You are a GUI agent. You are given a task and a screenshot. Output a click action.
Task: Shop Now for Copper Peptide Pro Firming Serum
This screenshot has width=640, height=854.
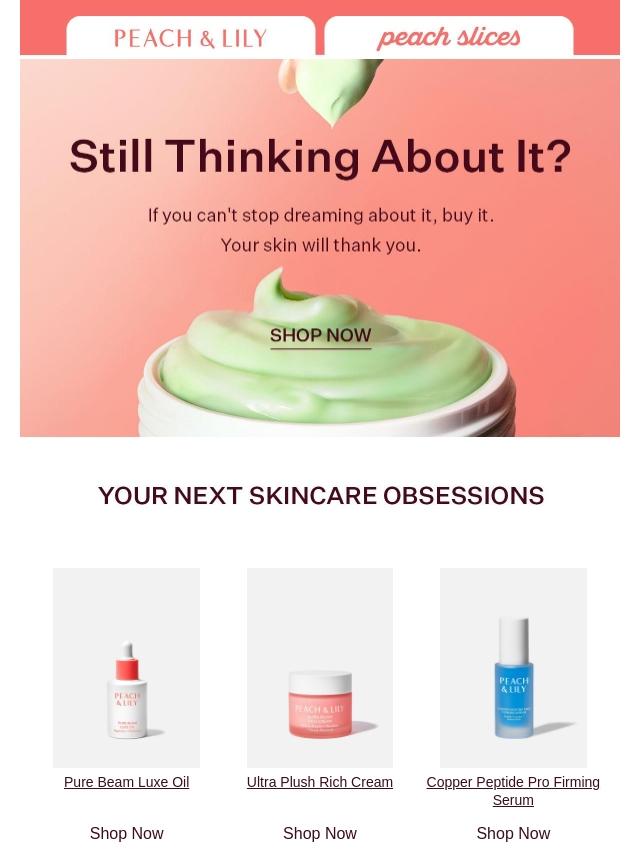(513, 833)
